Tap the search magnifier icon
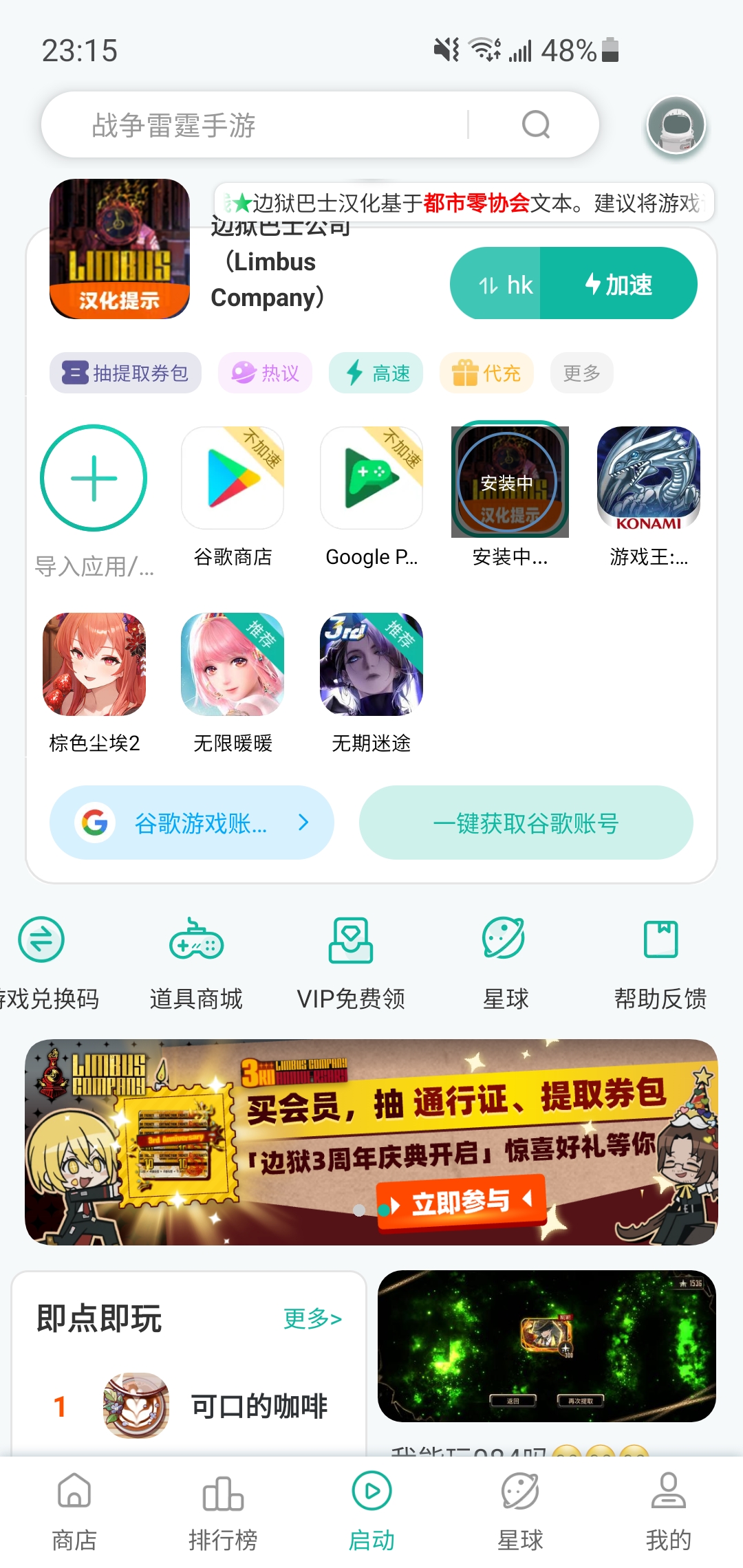This screenshot has width=743, height=1568. (536, 124)
